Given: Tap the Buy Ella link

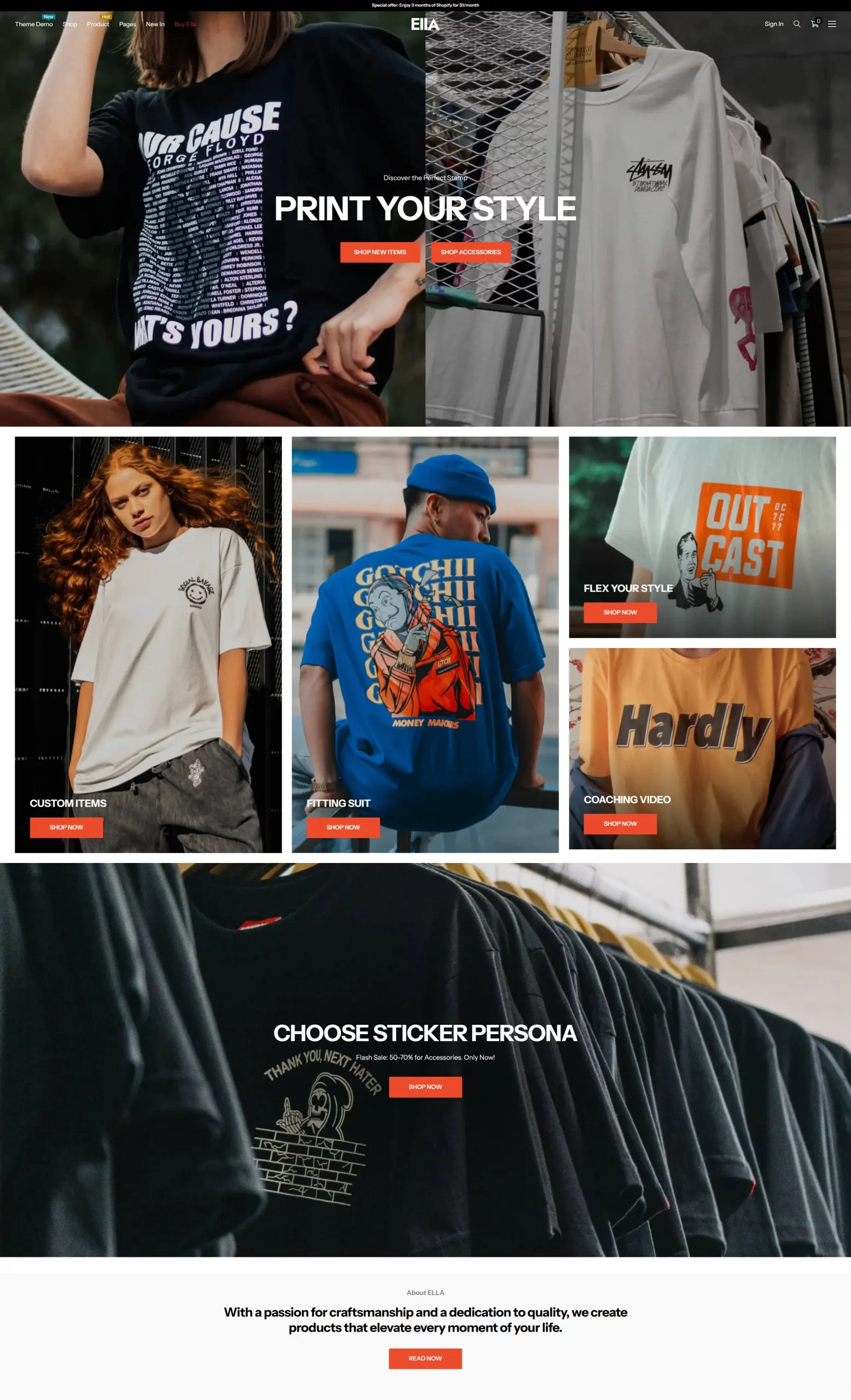Looking at the screenshot, I should click(185, 25).
